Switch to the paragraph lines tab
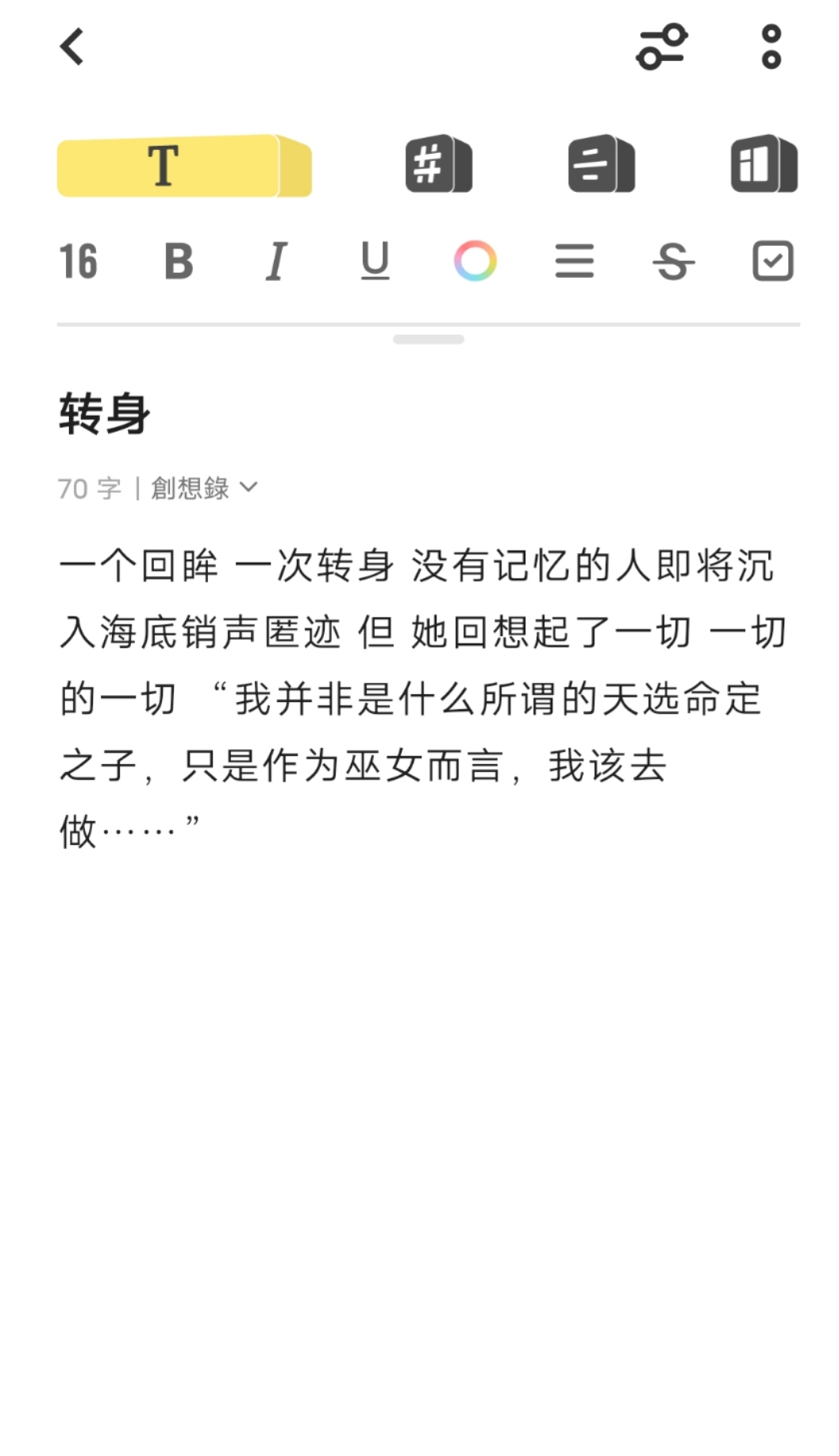 [x=601, y=164]
